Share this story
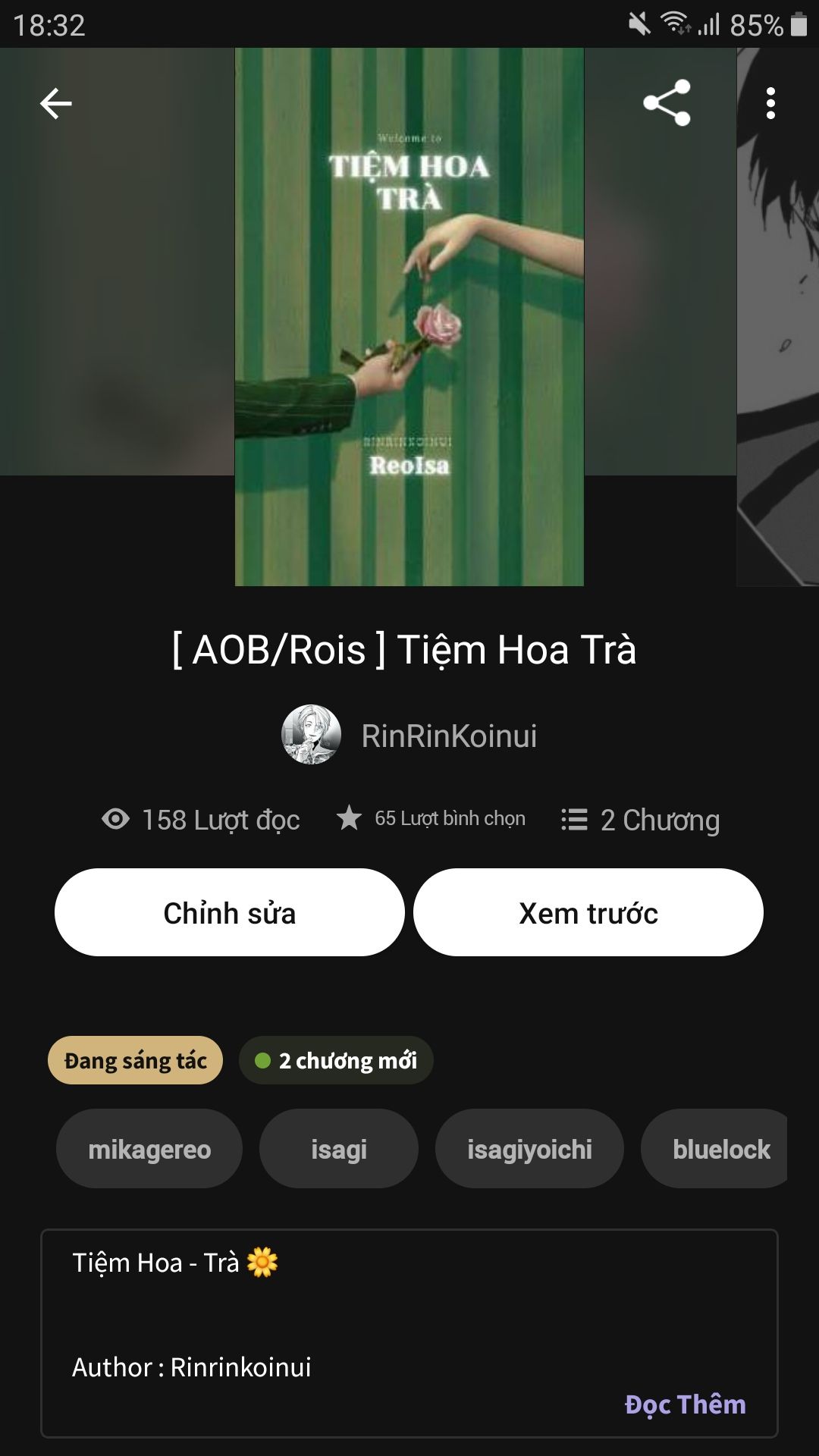Screen dimensions: 819x1456 click(x=667, y=103)
